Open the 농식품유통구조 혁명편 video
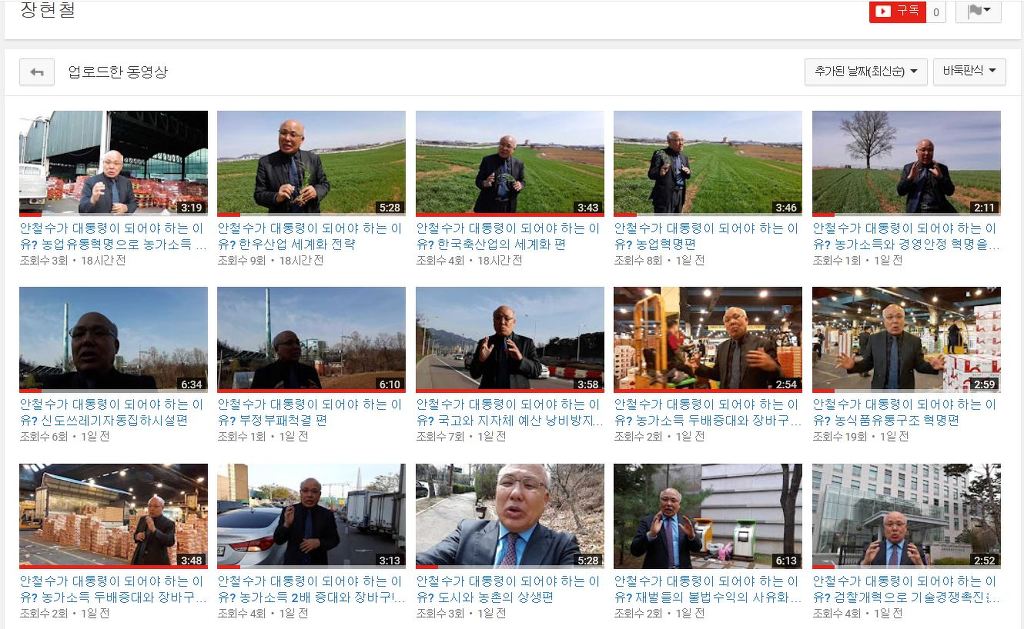 click(905, 339)
